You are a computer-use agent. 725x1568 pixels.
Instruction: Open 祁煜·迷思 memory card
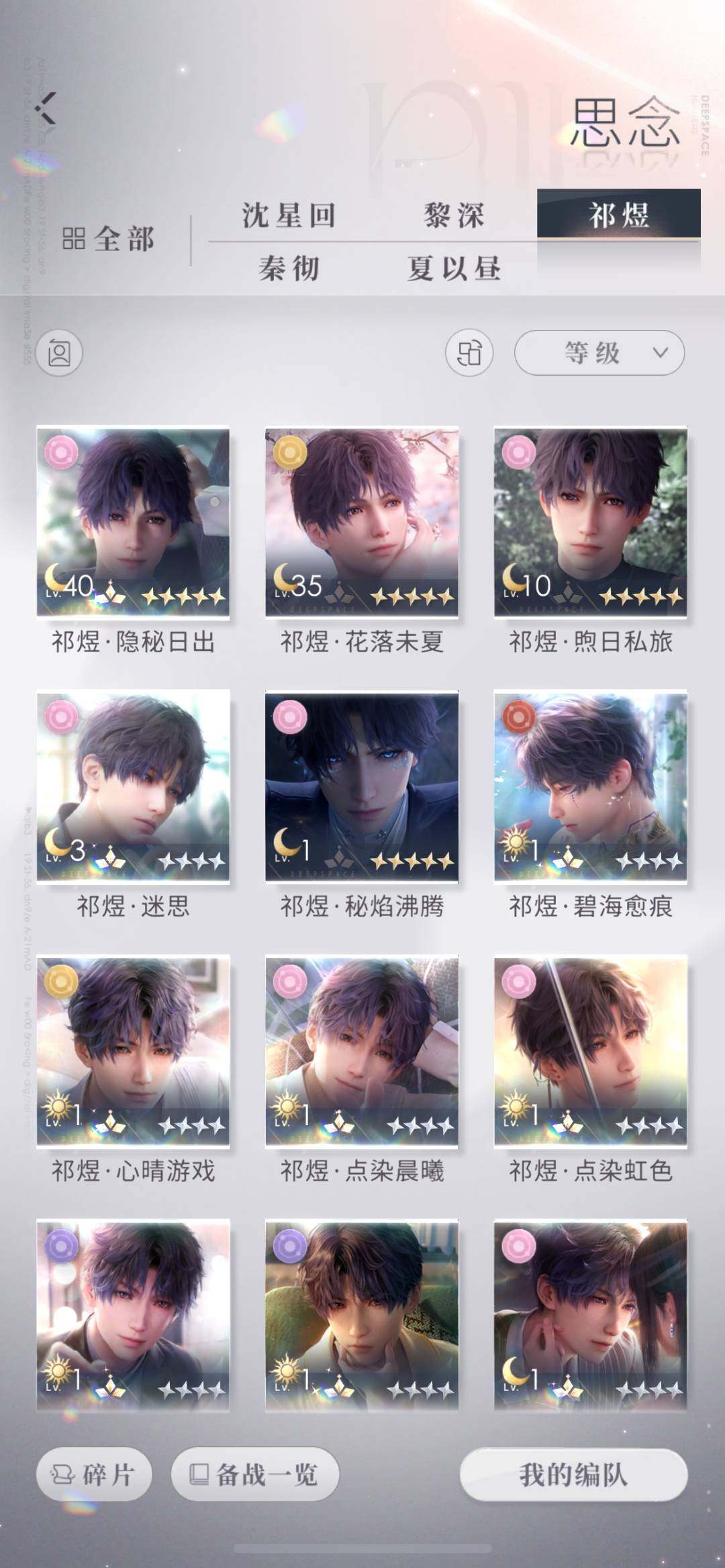(133, 786)
